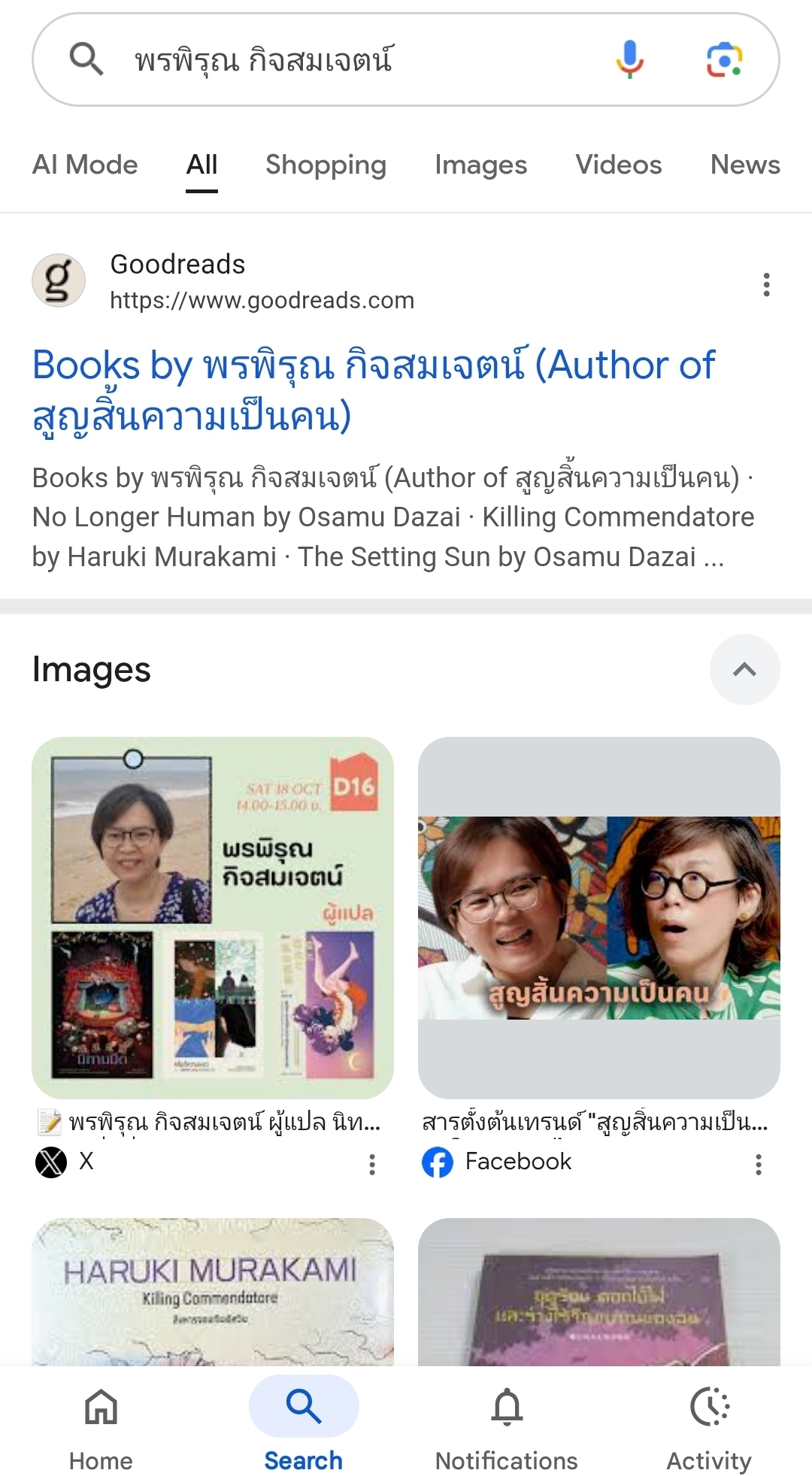Image resolution: width=812 pixels, height=1476 pixels.
Task: Switch to the Shopping tab
Action: point(326,165)
